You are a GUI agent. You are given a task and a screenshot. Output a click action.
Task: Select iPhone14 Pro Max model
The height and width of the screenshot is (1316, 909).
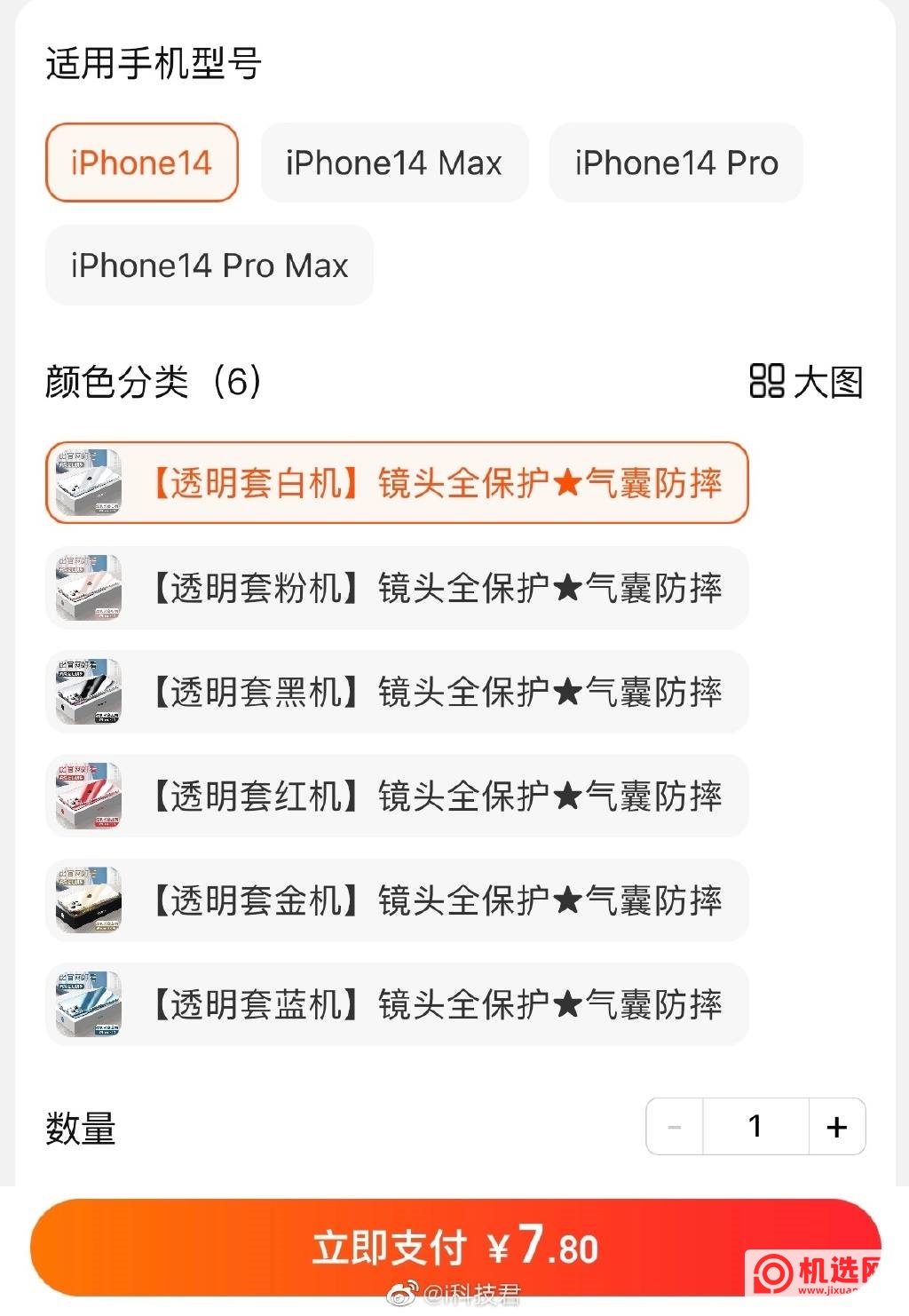click(209, 266)
